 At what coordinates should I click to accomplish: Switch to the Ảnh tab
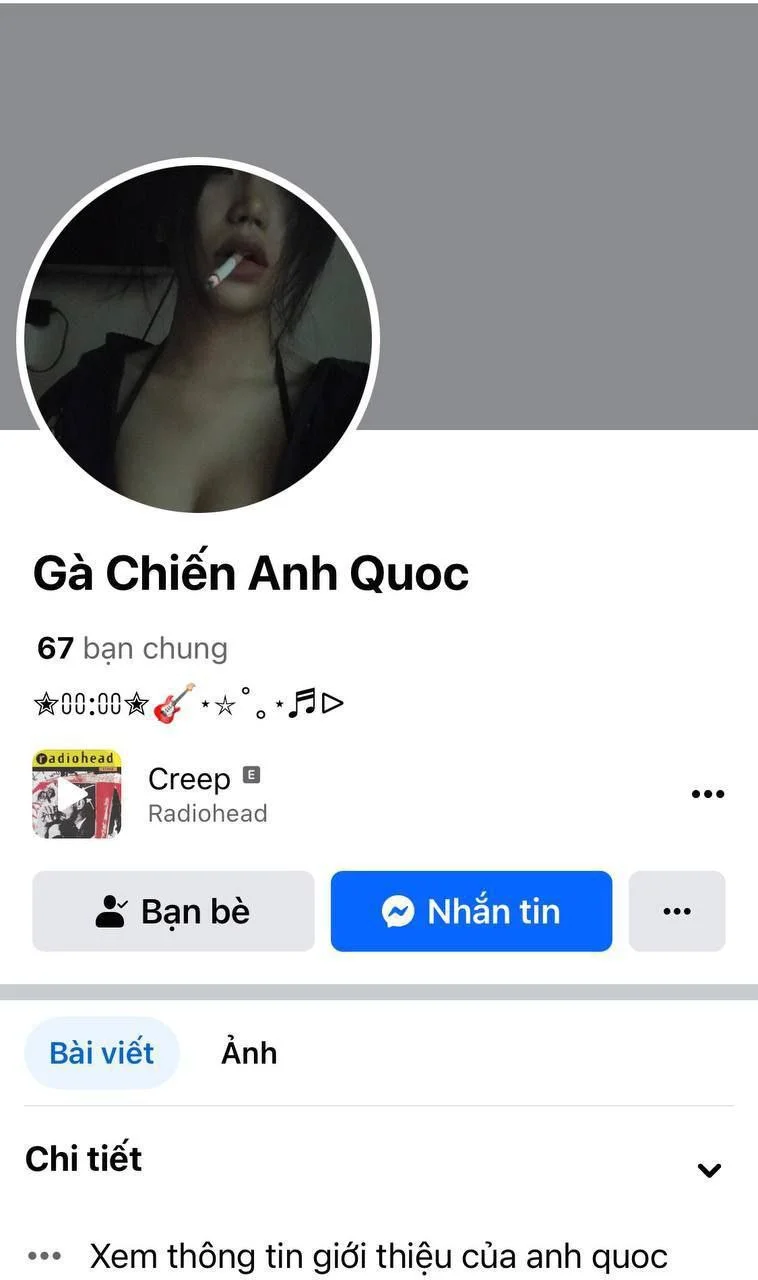coord(249,1053)
